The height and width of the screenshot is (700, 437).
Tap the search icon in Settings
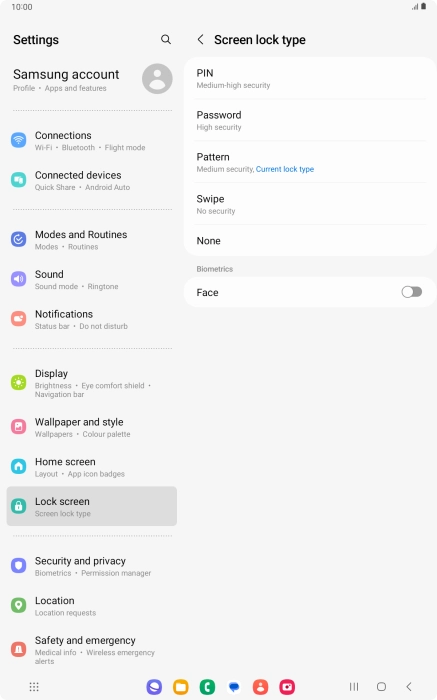[x=166, y=39]
